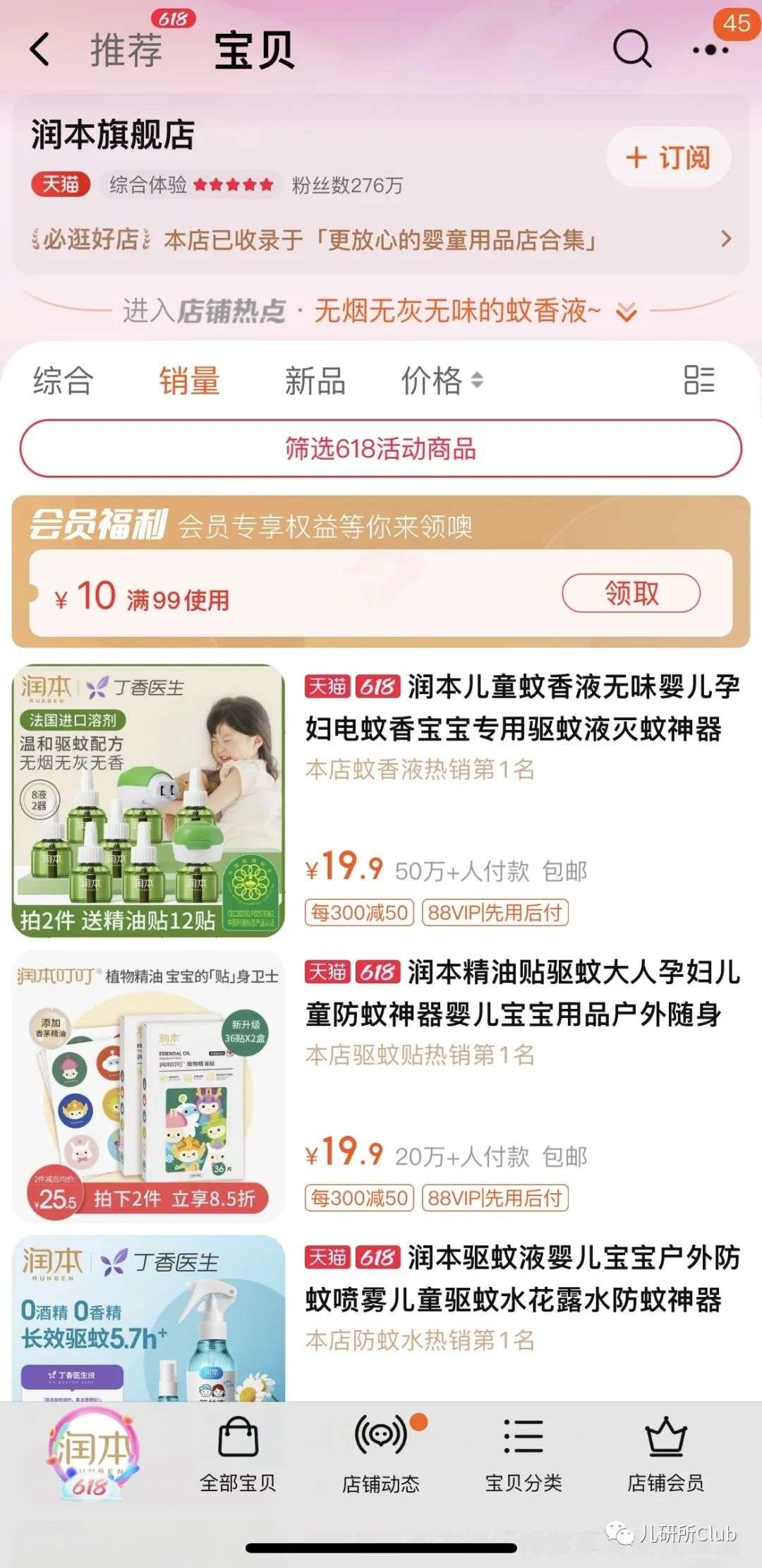This screenshot has height=1568, width=762.
Task: Open the 润本精油贴驱蚊 product
Action: (521, 993)
